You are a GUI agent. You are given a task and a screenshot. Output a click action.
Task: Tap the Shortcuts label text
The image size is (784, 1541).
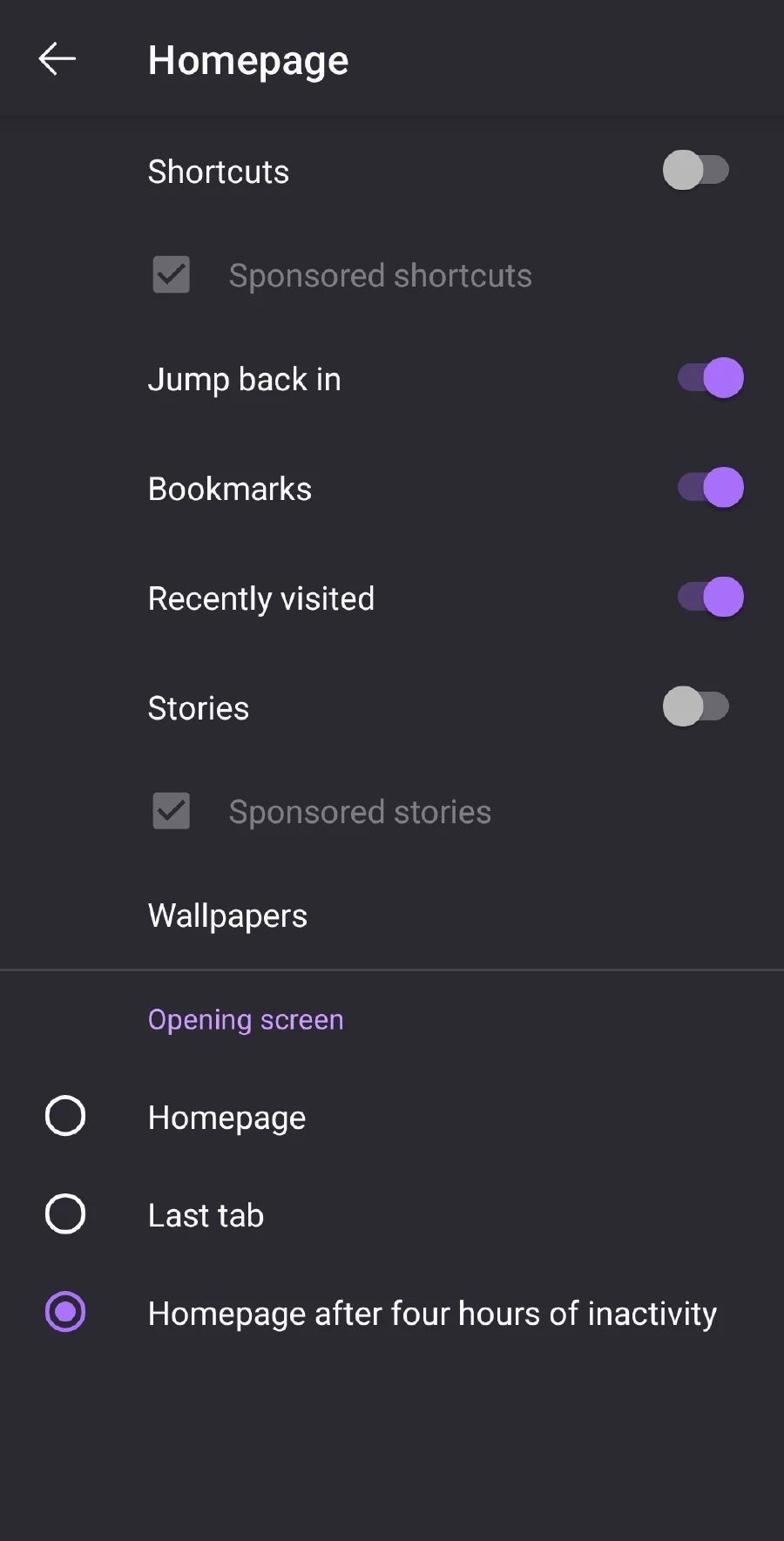(x=219, y=171)
